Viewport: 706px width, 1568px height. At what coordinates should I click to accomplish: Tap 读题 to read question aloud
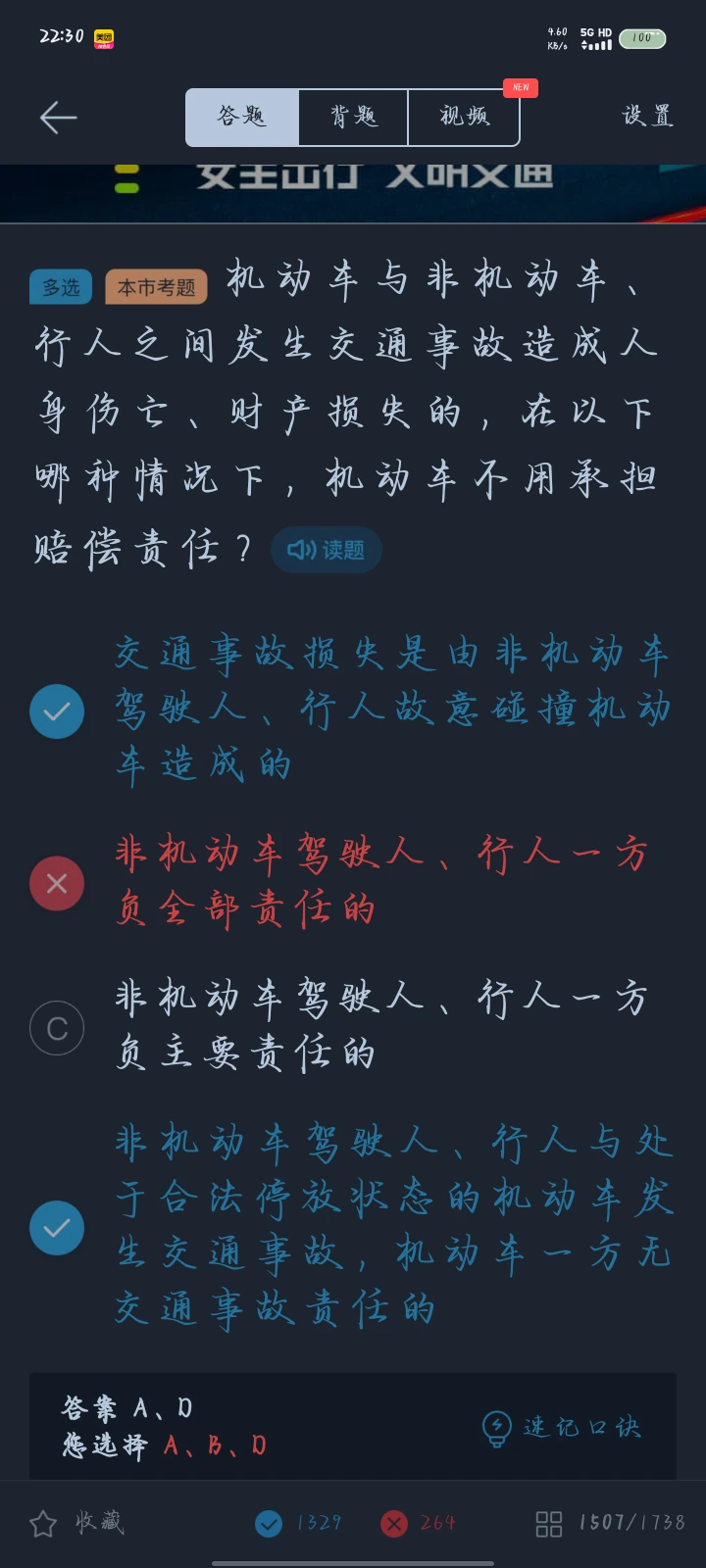tap(327, 550)
